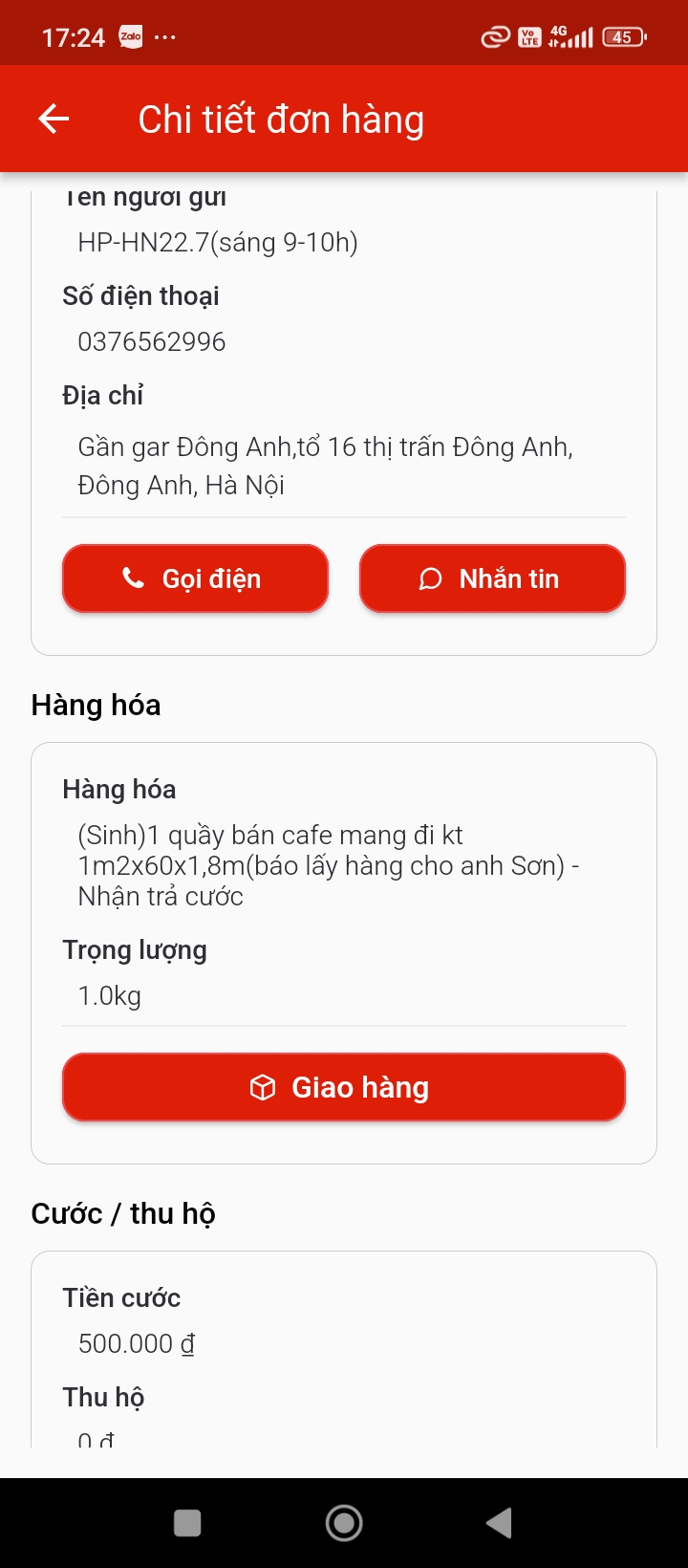Go back from Chi tiết đơn hàng
Viewport: 688px width, 1568px height.
[54, 120]
